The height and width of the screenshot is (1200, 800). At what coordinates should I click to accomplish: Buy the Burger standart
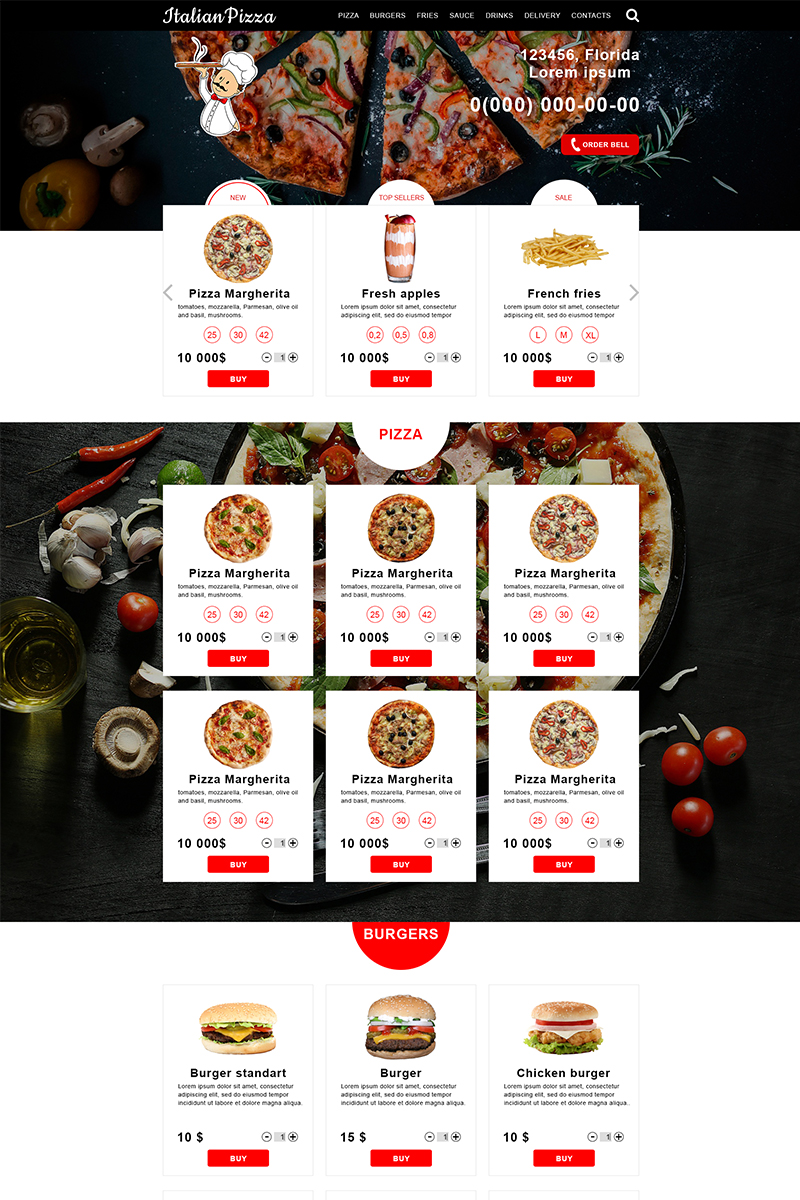click(238, 1158)
